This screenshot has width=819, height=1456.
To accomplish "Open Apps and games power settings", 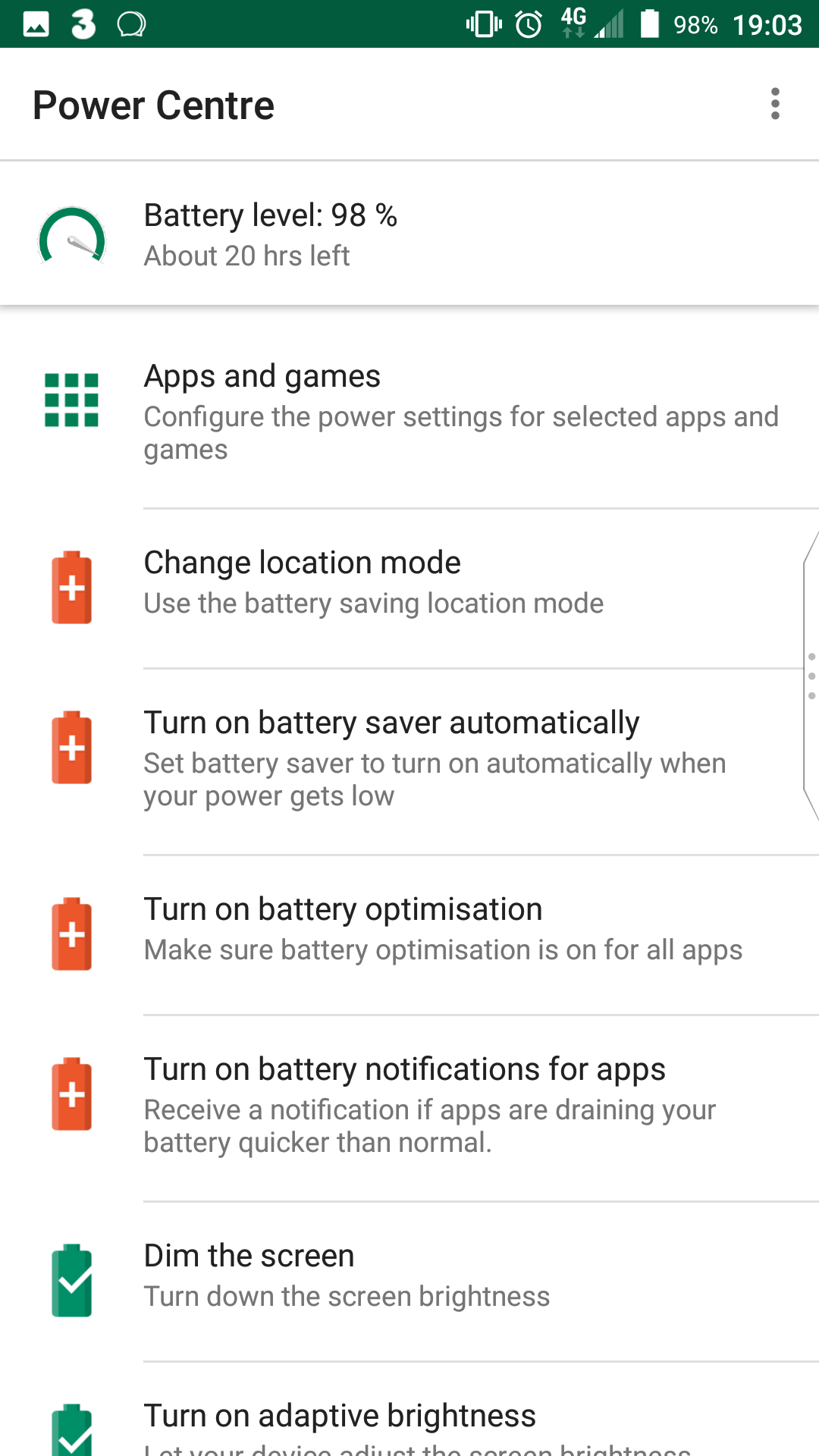I will click(x=409, y=411).
